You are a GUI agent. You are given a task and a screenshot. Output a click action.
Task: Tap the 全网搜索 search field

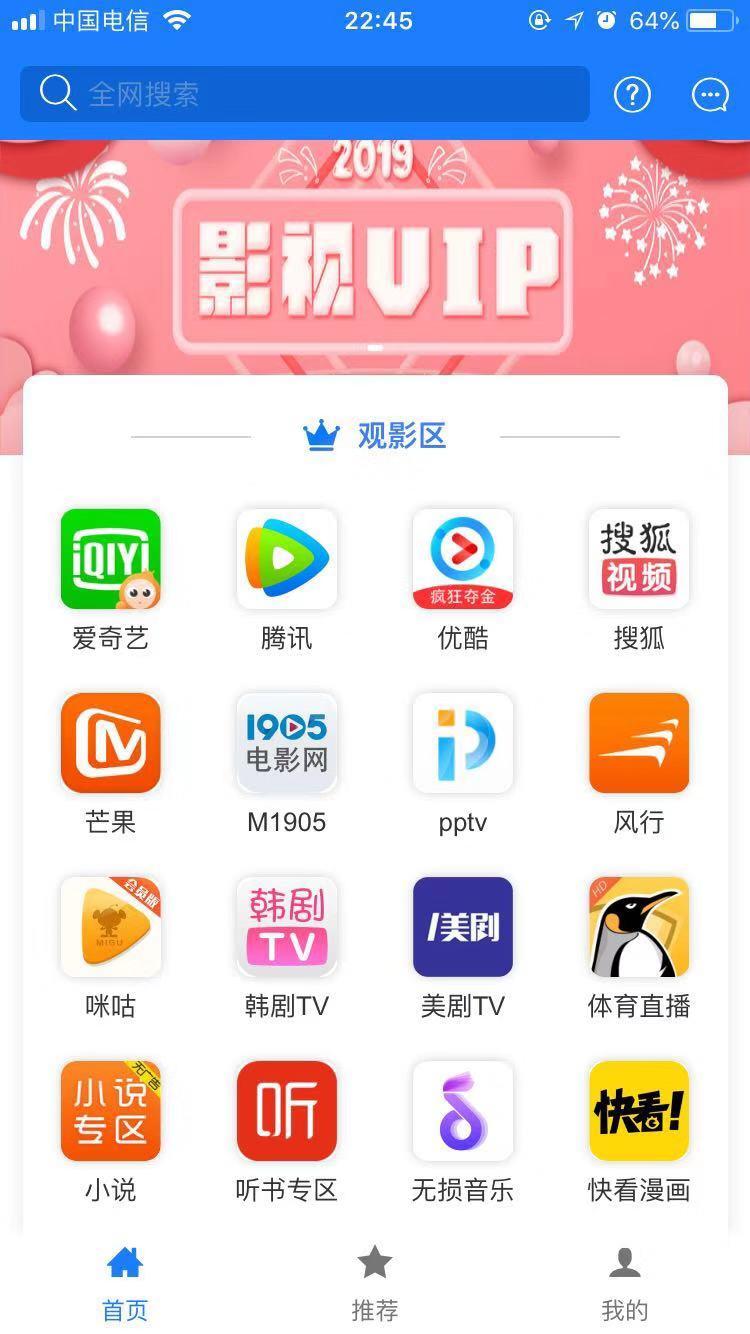click(304, 94)
